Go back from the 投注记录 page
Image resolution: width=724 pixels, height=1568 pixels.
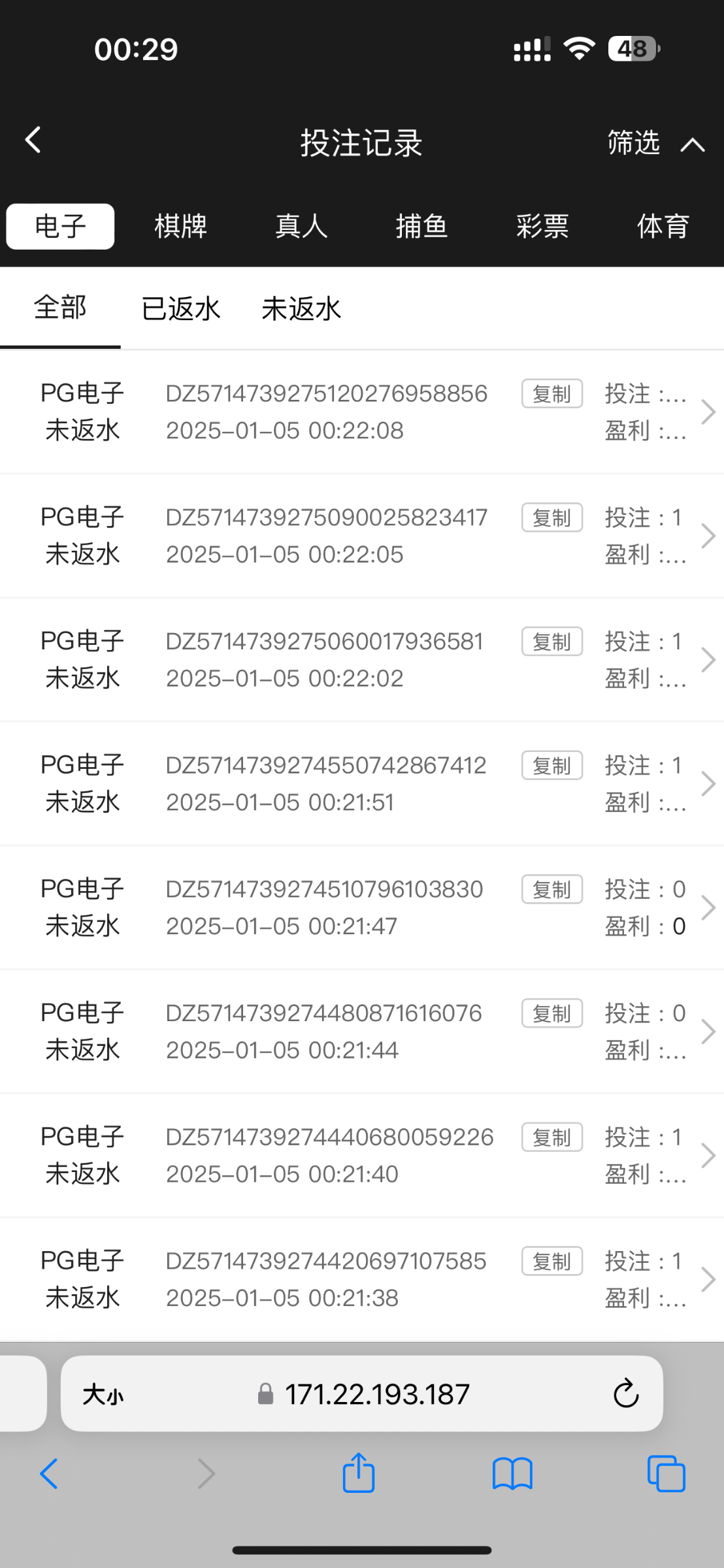(x=33, y=140)
